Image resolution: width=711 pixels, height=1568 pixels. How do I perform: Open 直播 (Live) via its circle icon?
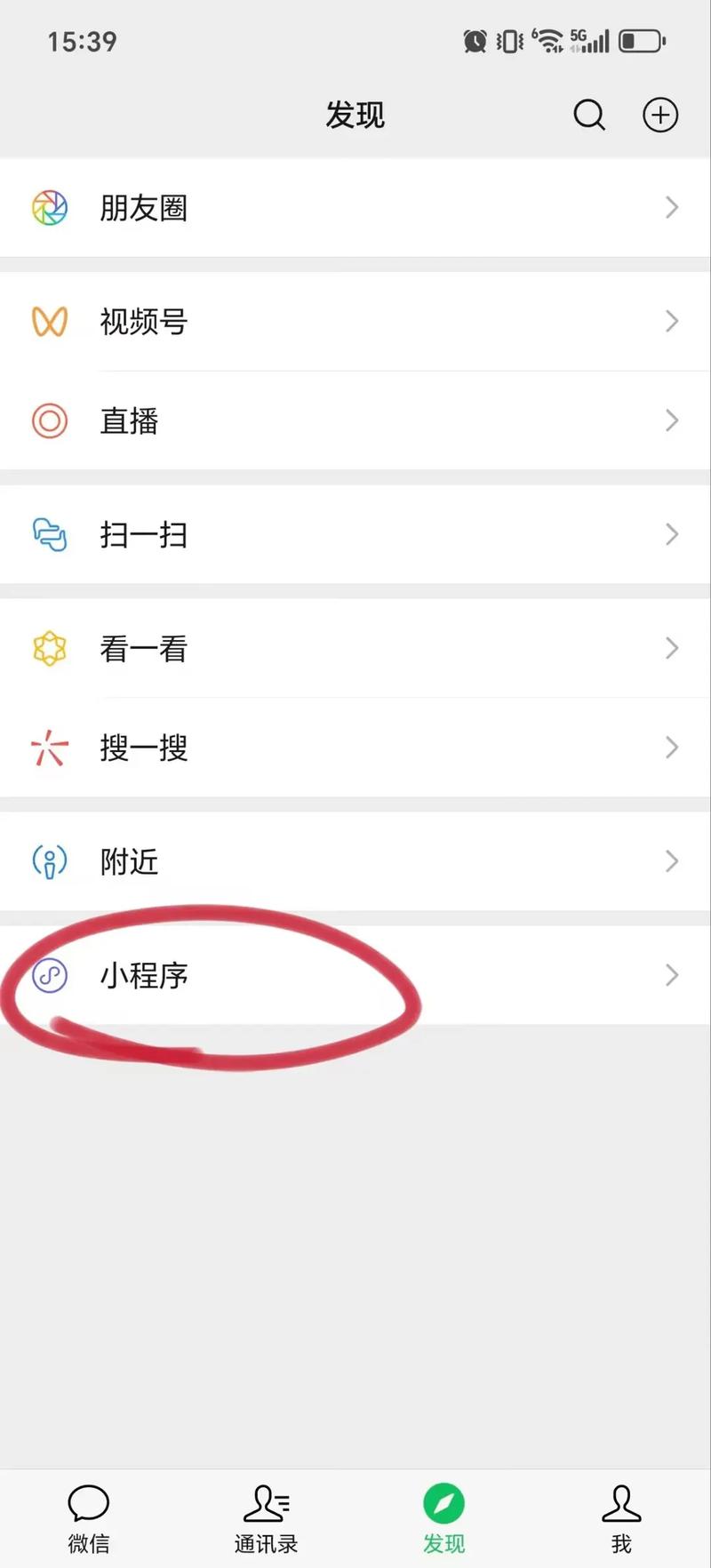pos(49,420)
